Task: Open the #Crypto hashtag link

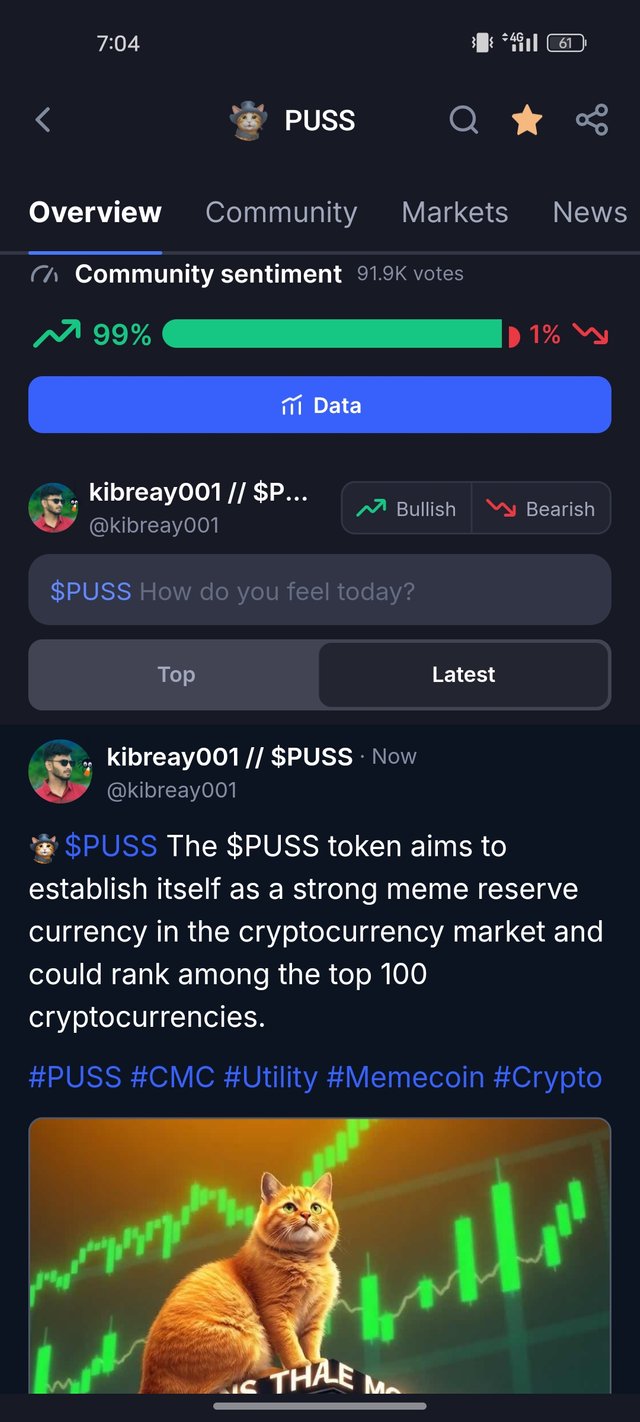Action: tap(547, 1077)
